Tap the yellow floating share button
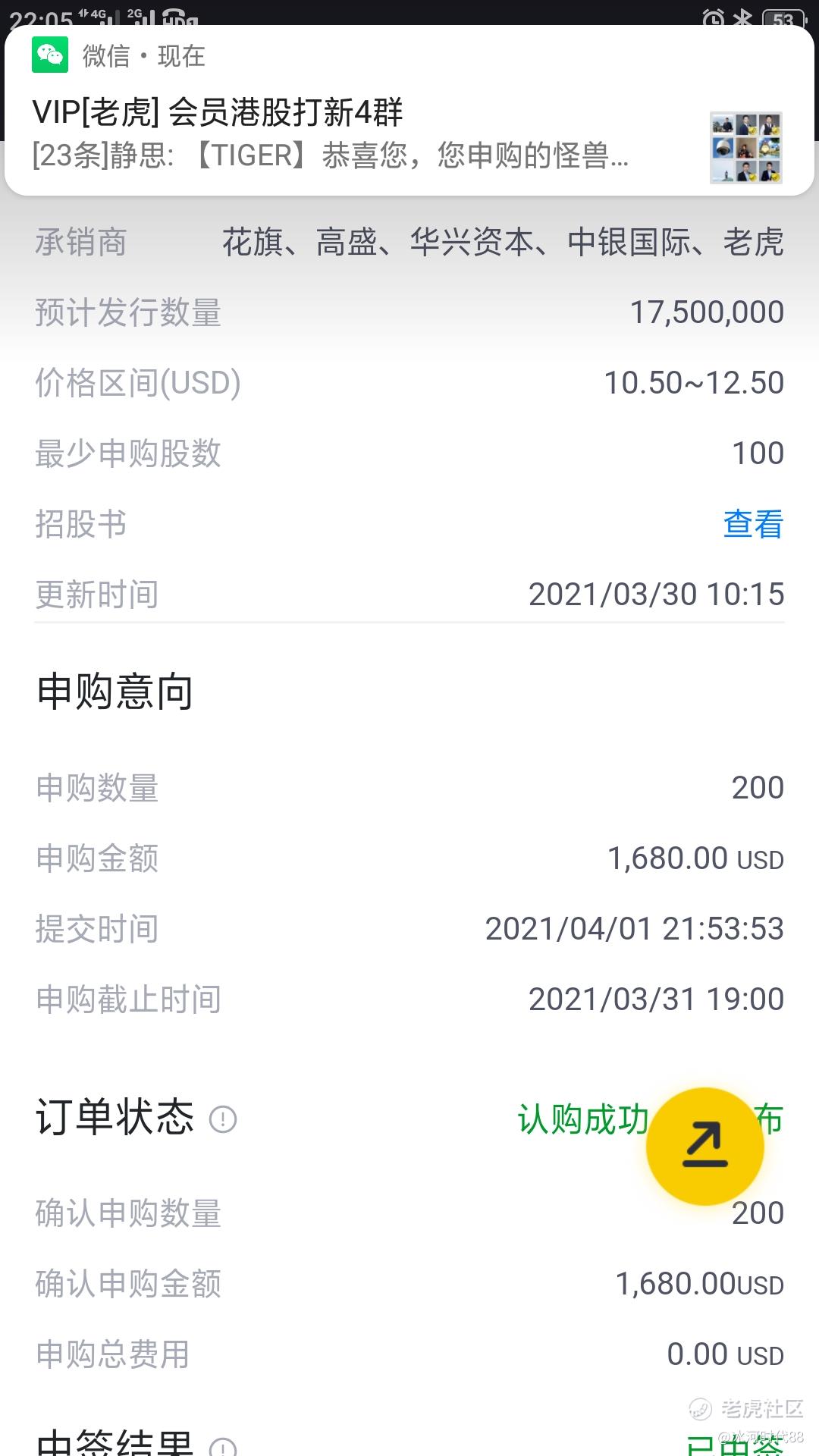Viewport: 819px width, 1456px height. pyautogui.click(x=704, y=1146)
